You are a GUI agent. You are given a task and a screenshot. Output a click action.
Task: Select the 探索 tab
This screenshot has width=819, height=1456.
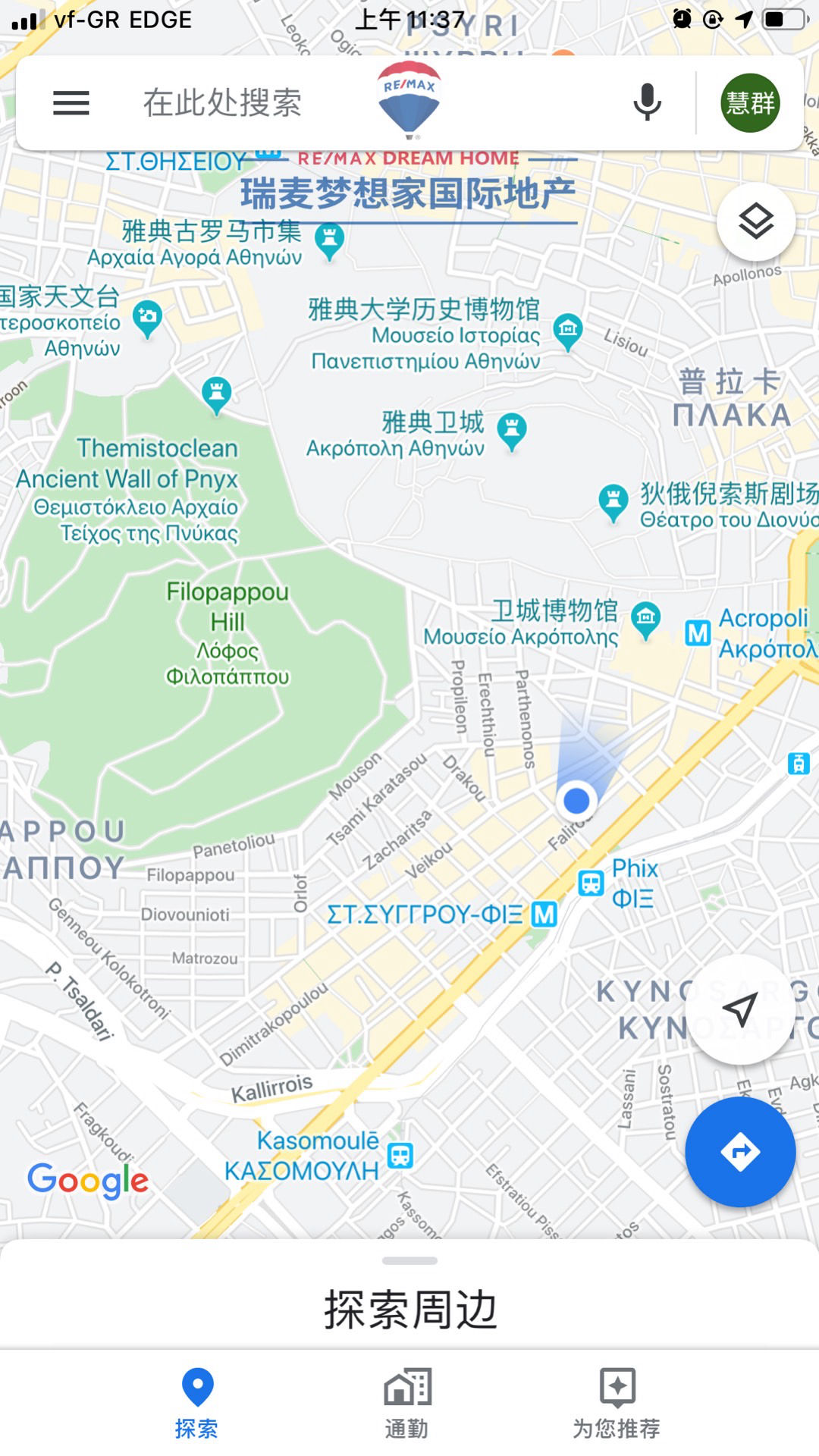coord(197,1403)
